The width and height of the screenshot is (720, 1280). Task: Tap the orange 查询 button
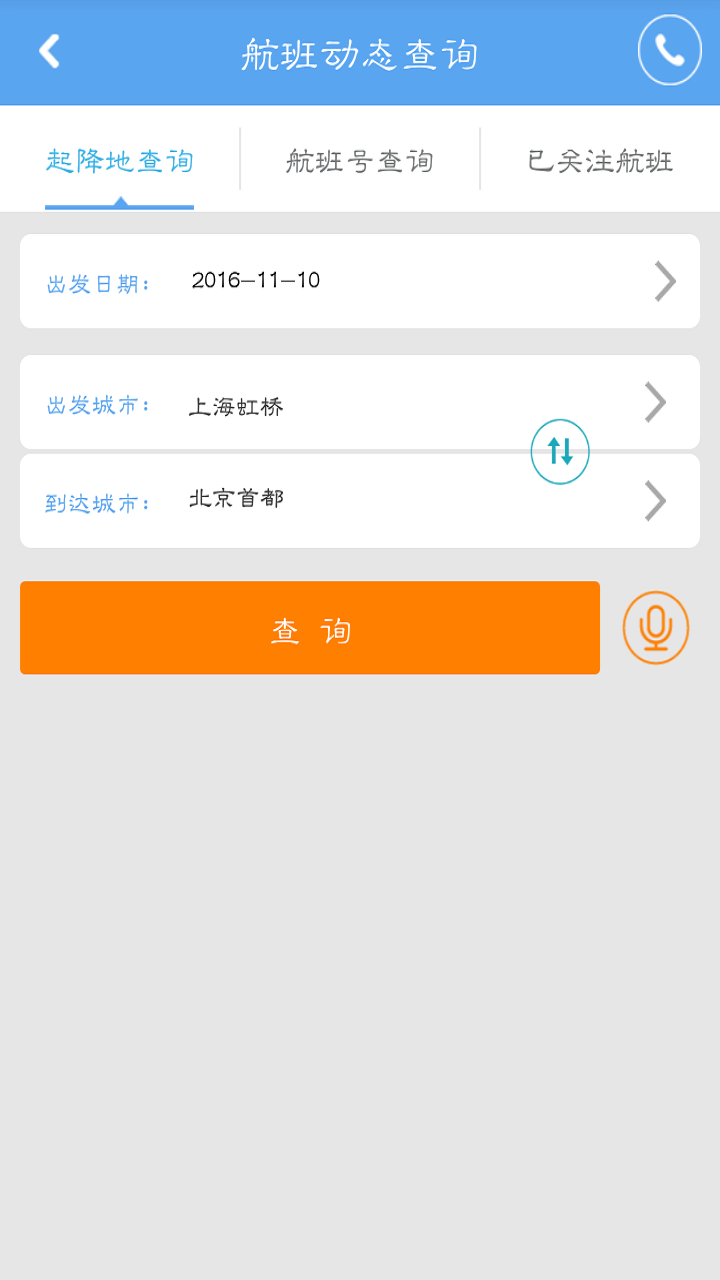(x=310, y=628)
